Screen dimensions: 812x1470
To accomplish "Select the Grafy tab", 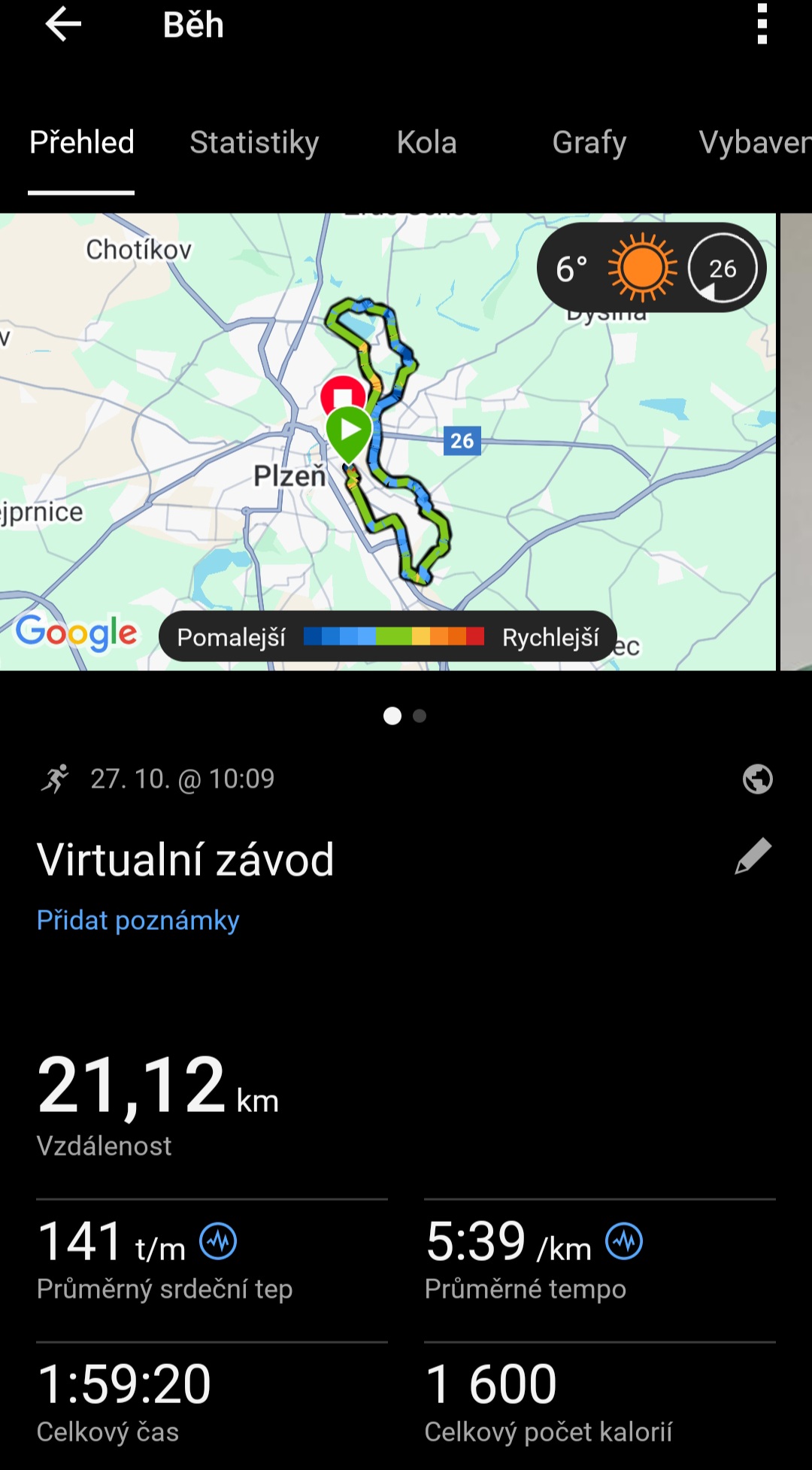I will coord(589,142).
